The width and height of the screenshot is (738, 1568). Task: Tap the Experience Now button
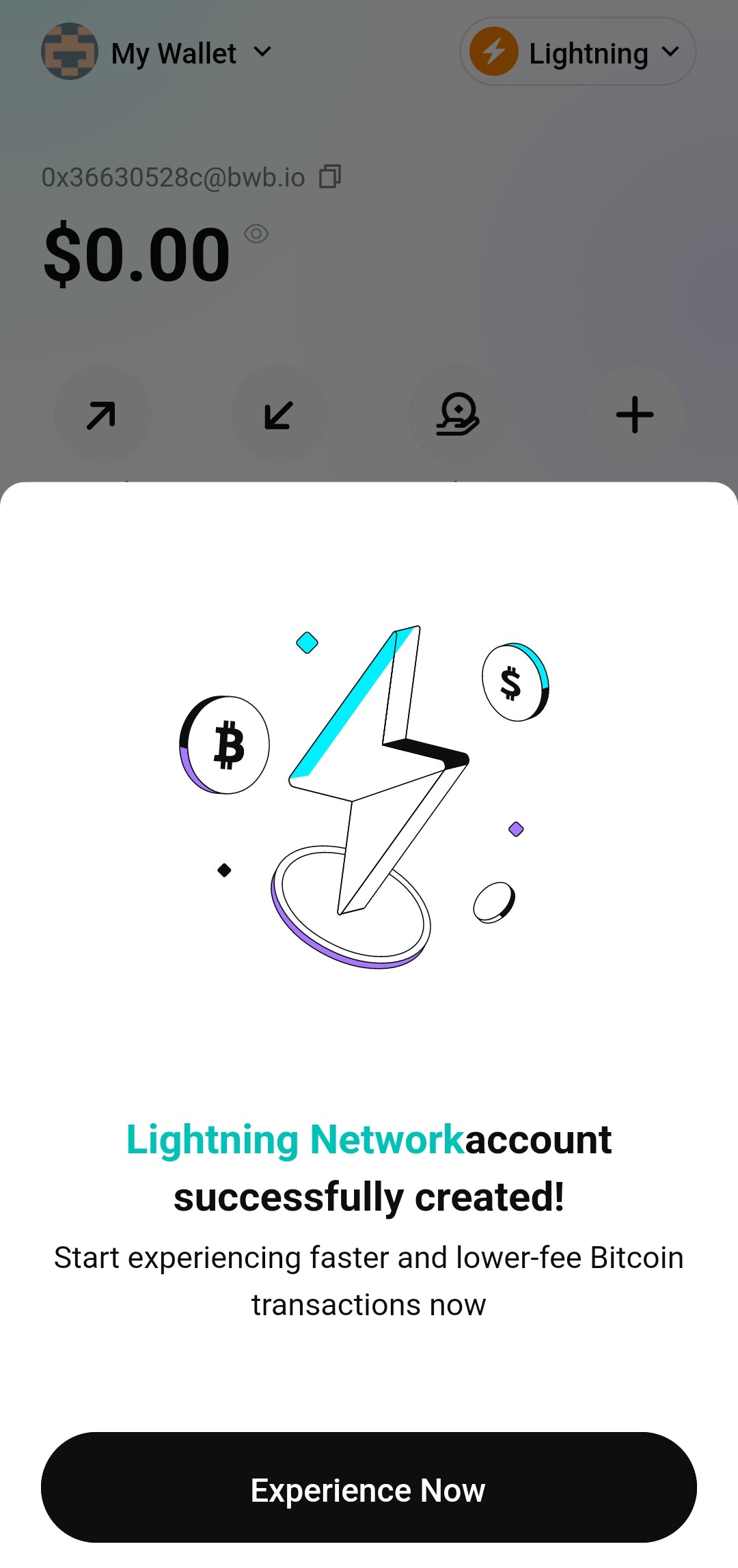point(368,1489)
